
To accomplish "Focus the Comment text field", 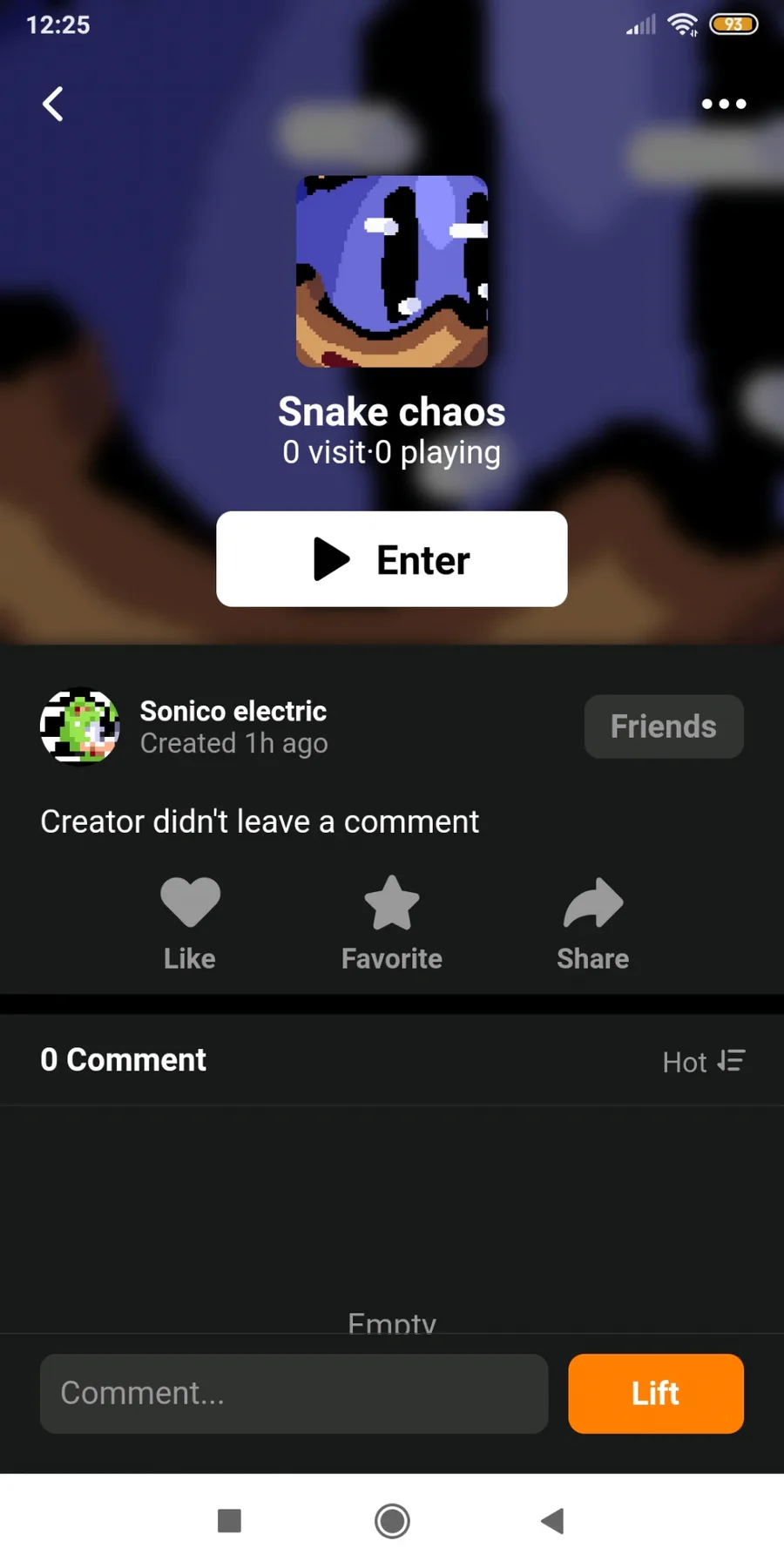I will [x=294, y=1393].
